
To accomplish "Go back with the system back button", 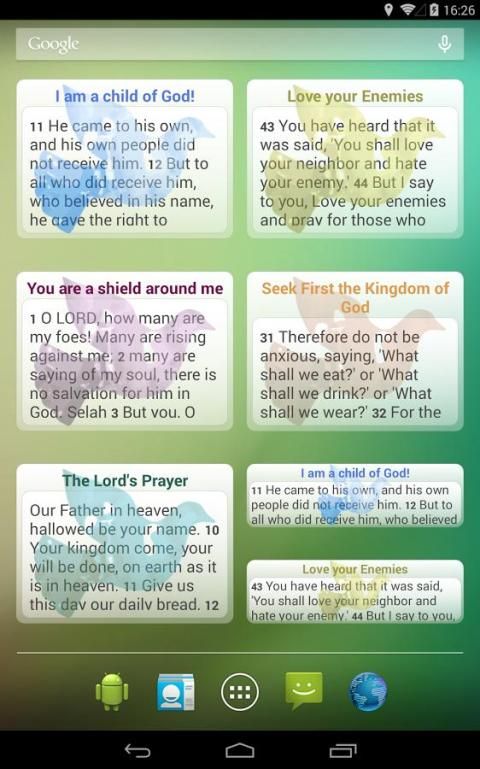I will click(x=137, y=750).
